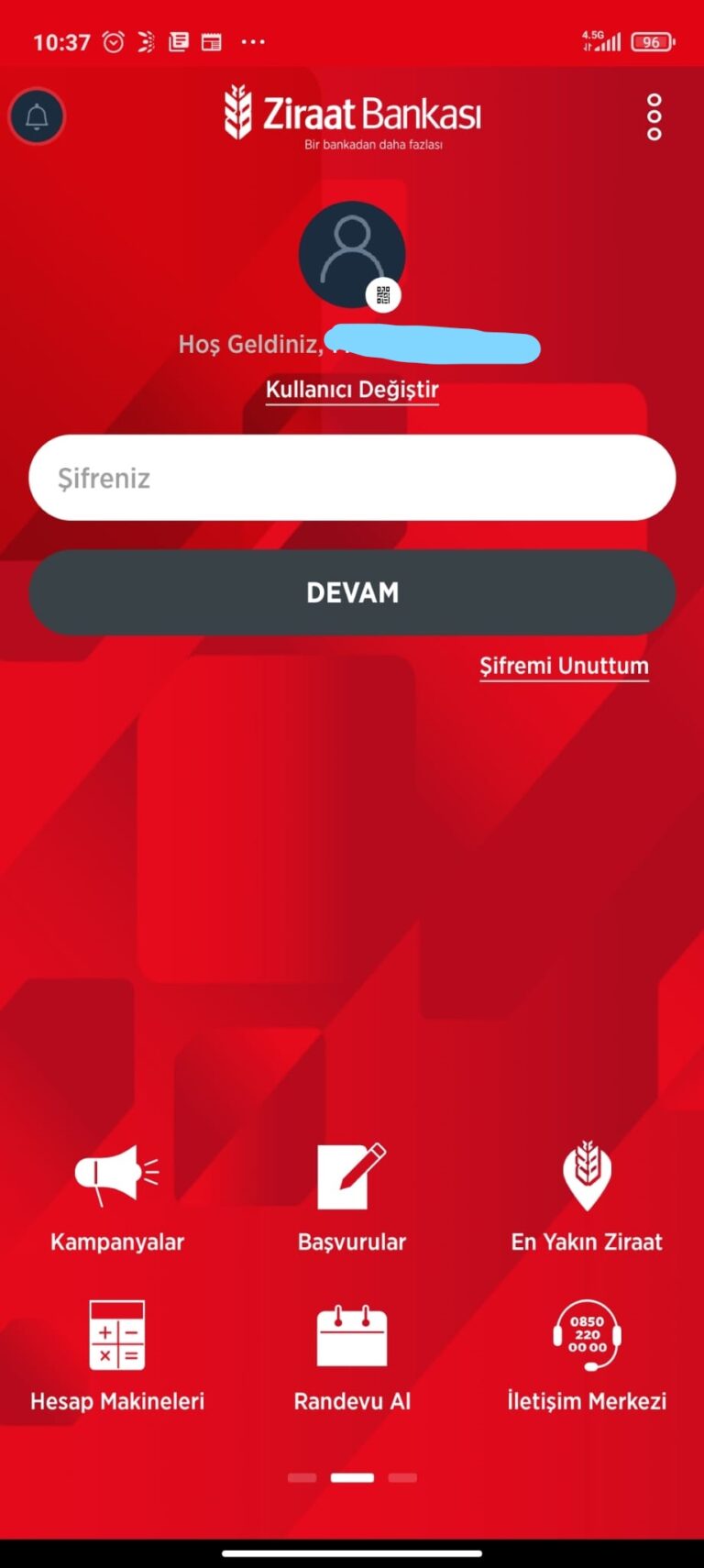Tap the DEVAM button

(352, 592)
